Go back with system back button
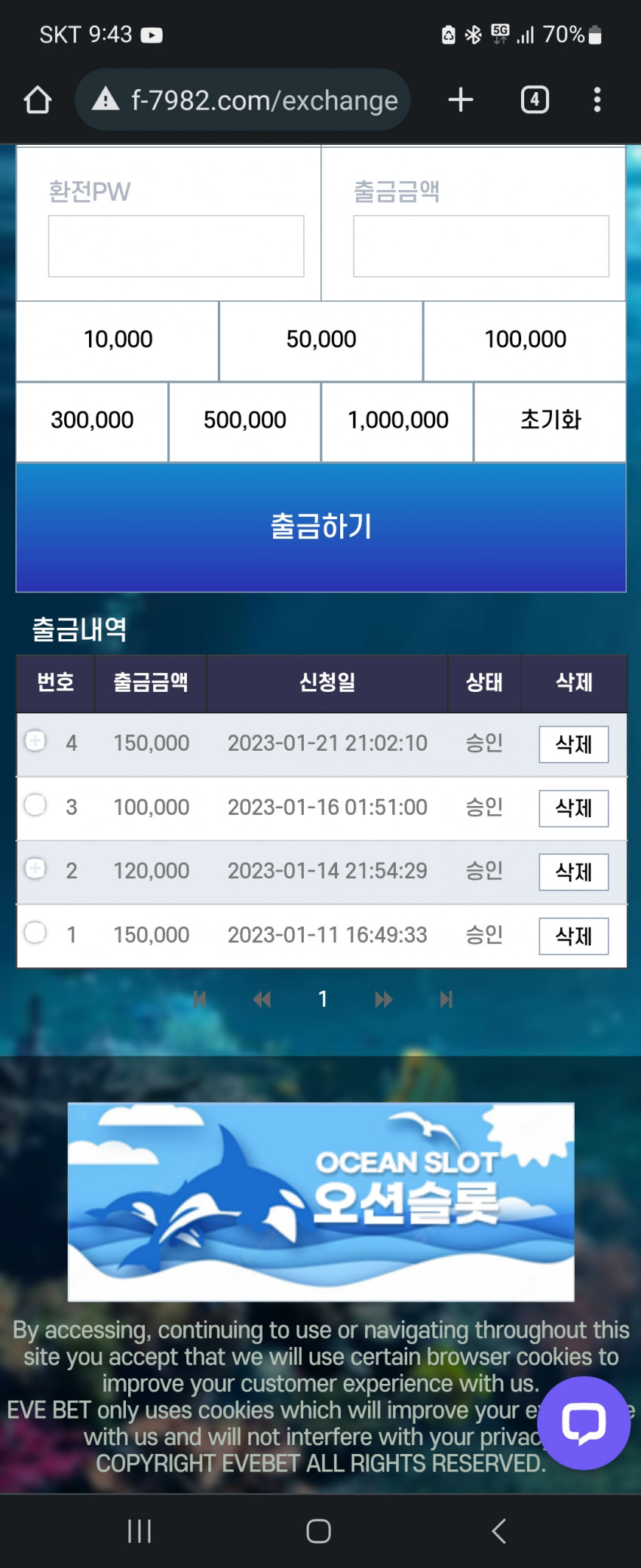641x1568 pixels. (x=498, y=1531)
